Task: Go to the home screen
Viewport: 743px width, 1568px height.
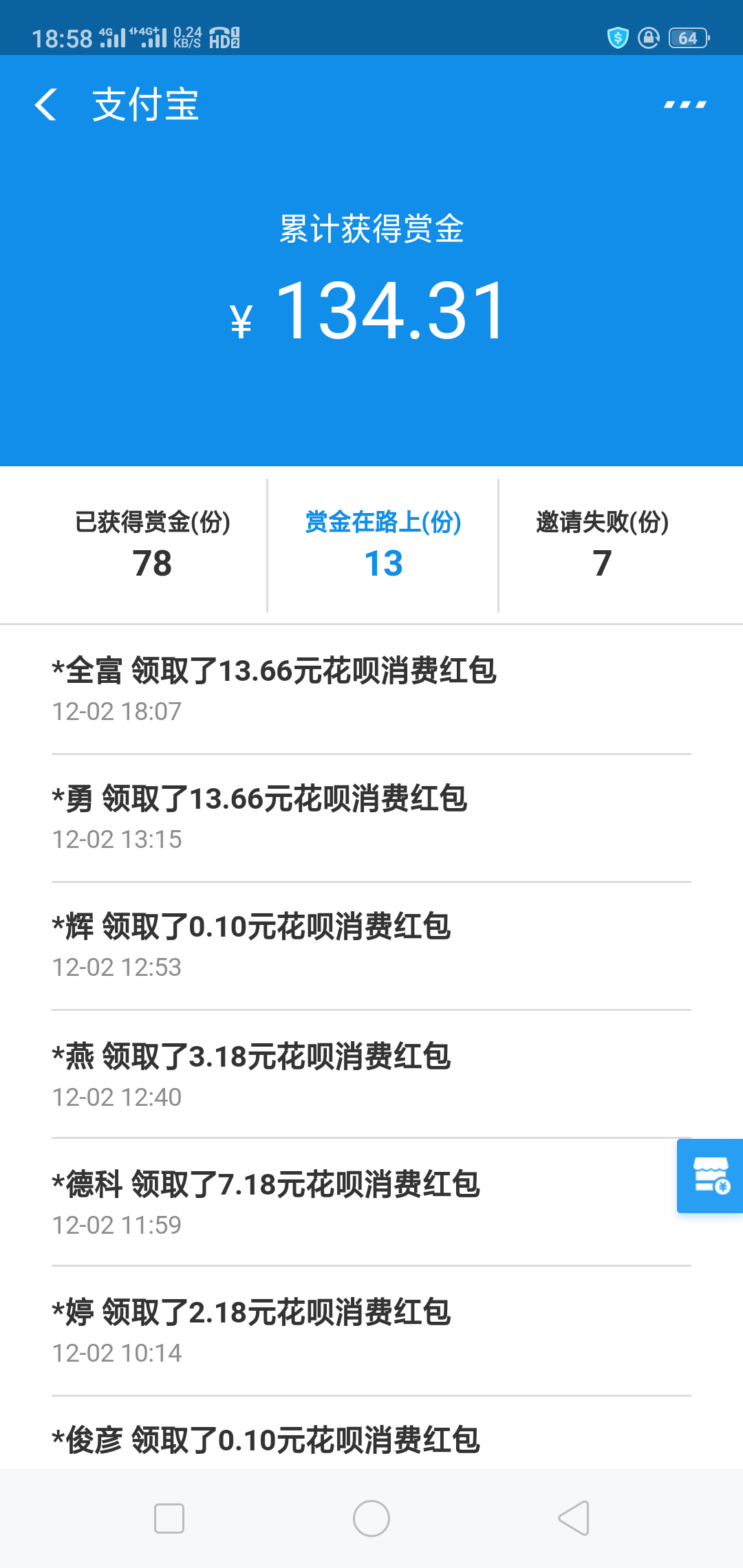Action: point(371,1518)
